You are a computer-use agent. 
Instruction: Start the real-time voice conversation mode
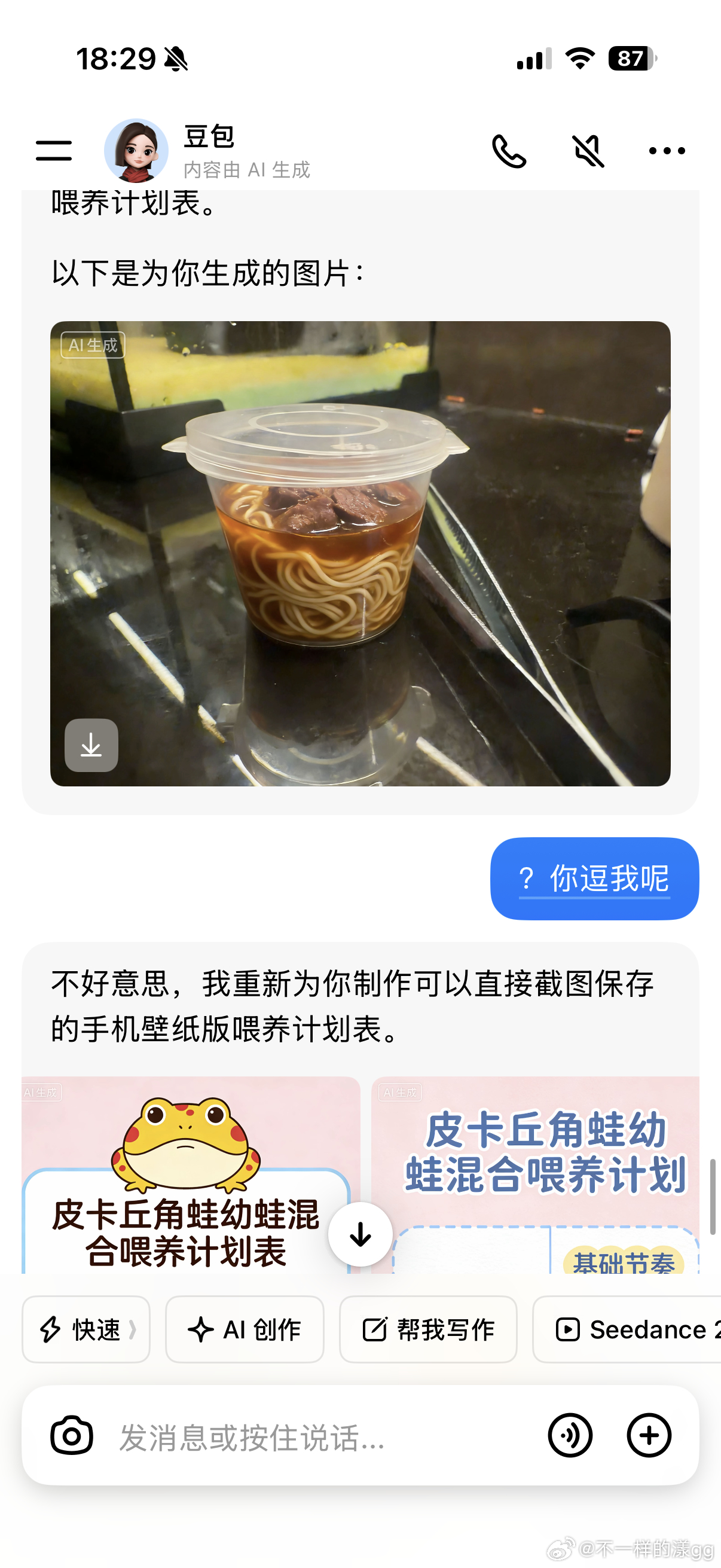coord(571,1435)
